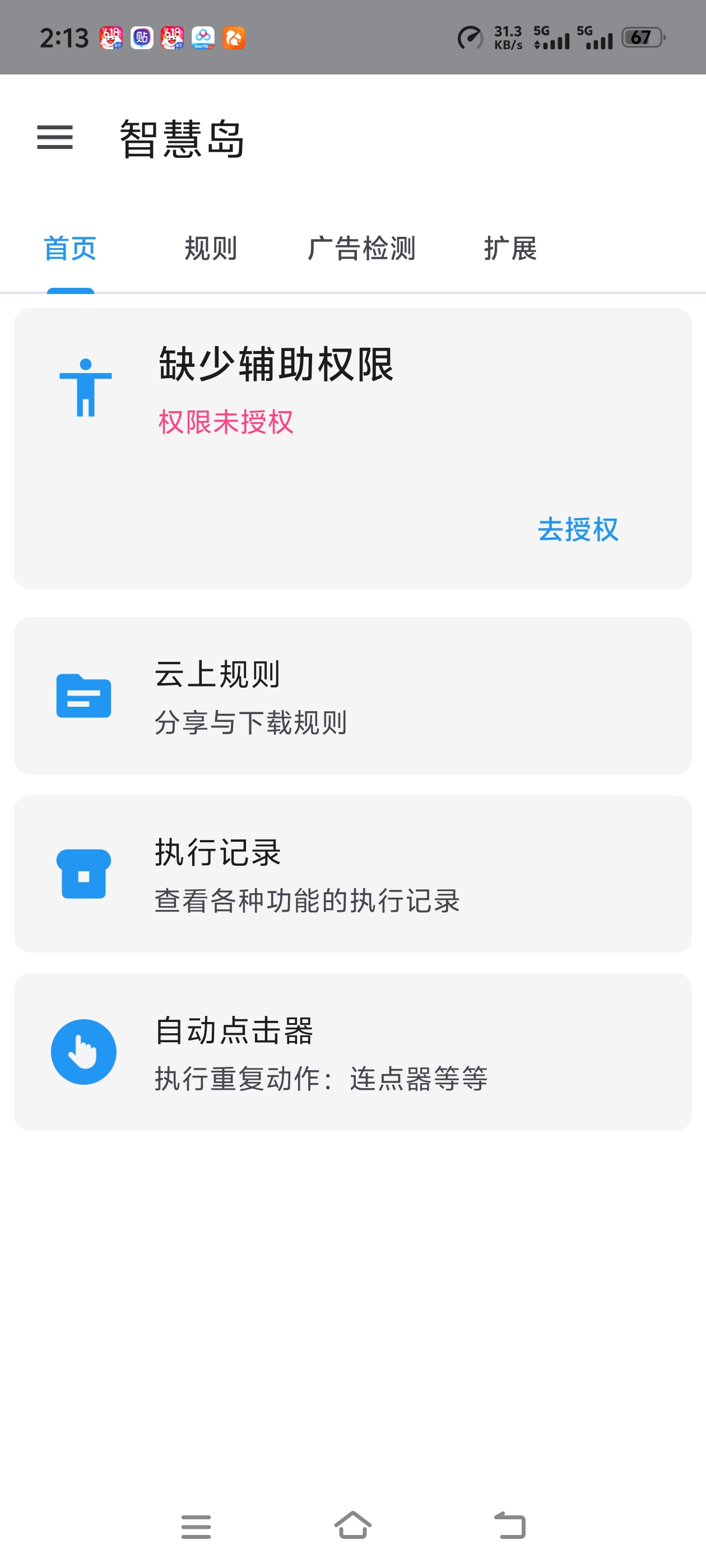Switch to the 广告检测 tab
This screenshot has height=1568, width=706.
[x=361, y=249]
